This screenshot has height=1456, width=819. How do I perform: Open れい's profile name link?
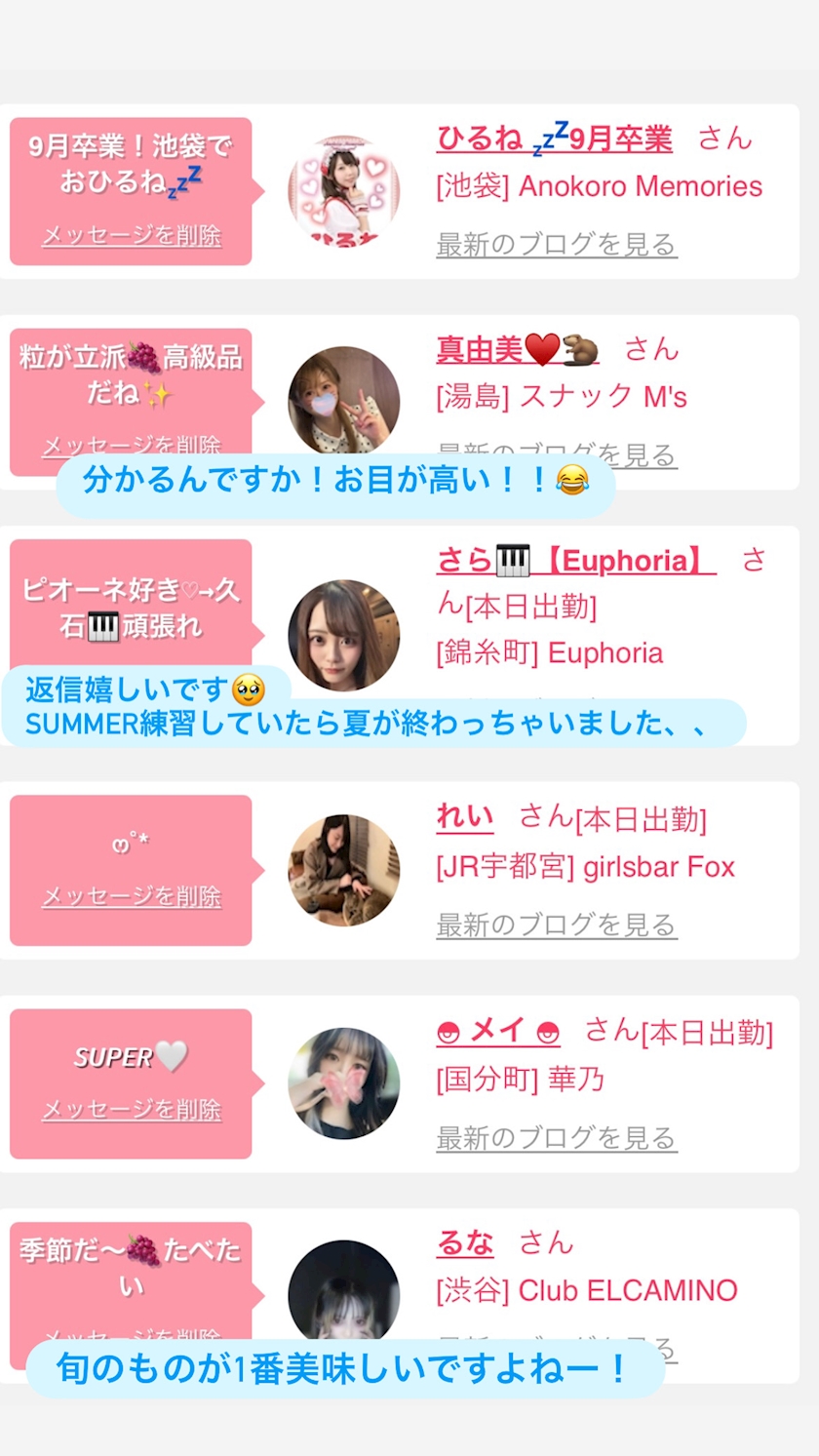pos(465,817)
